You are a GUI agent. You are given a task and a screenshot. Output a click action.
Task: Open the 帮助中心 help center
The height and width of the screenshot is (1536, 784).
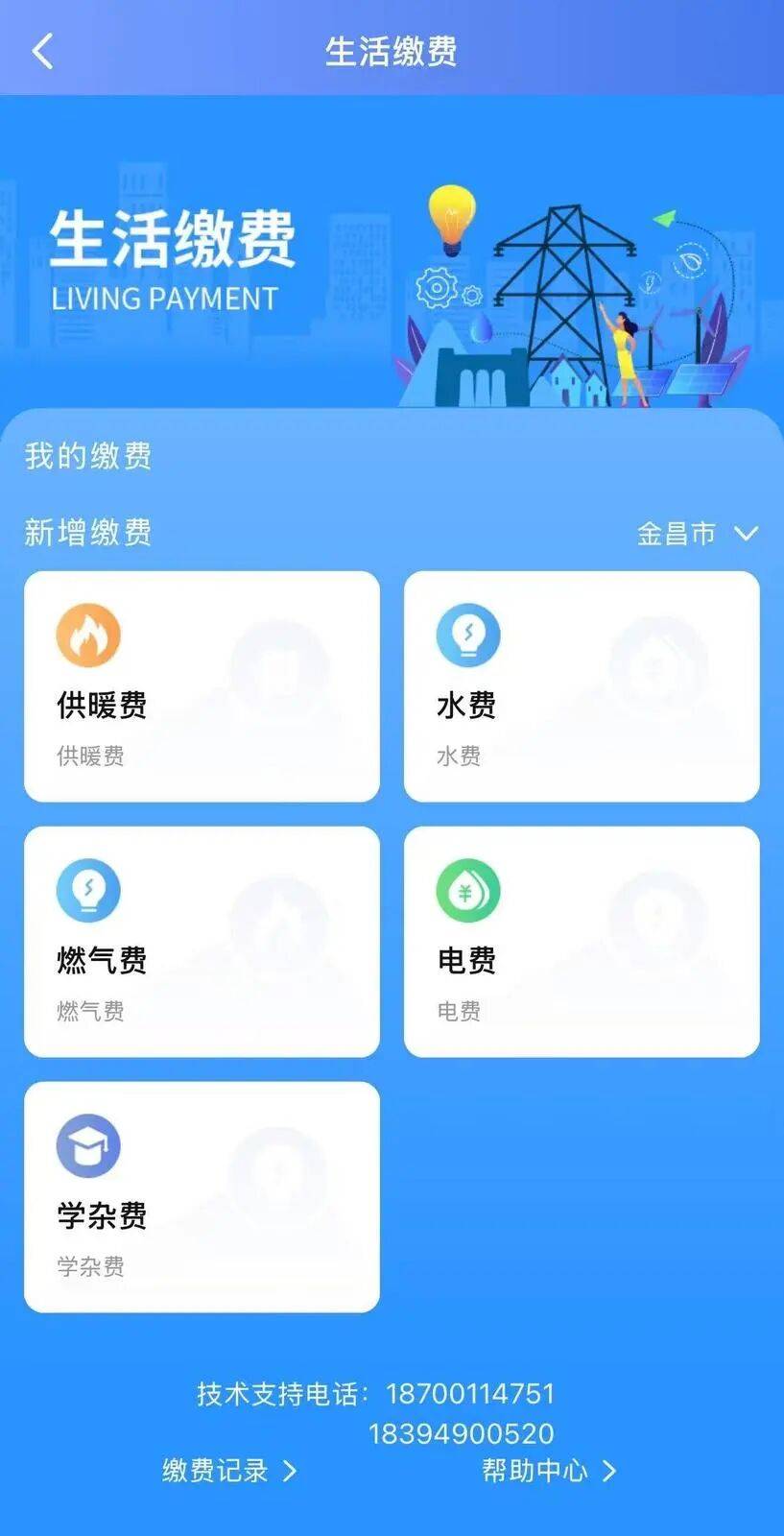(549, 1471)
